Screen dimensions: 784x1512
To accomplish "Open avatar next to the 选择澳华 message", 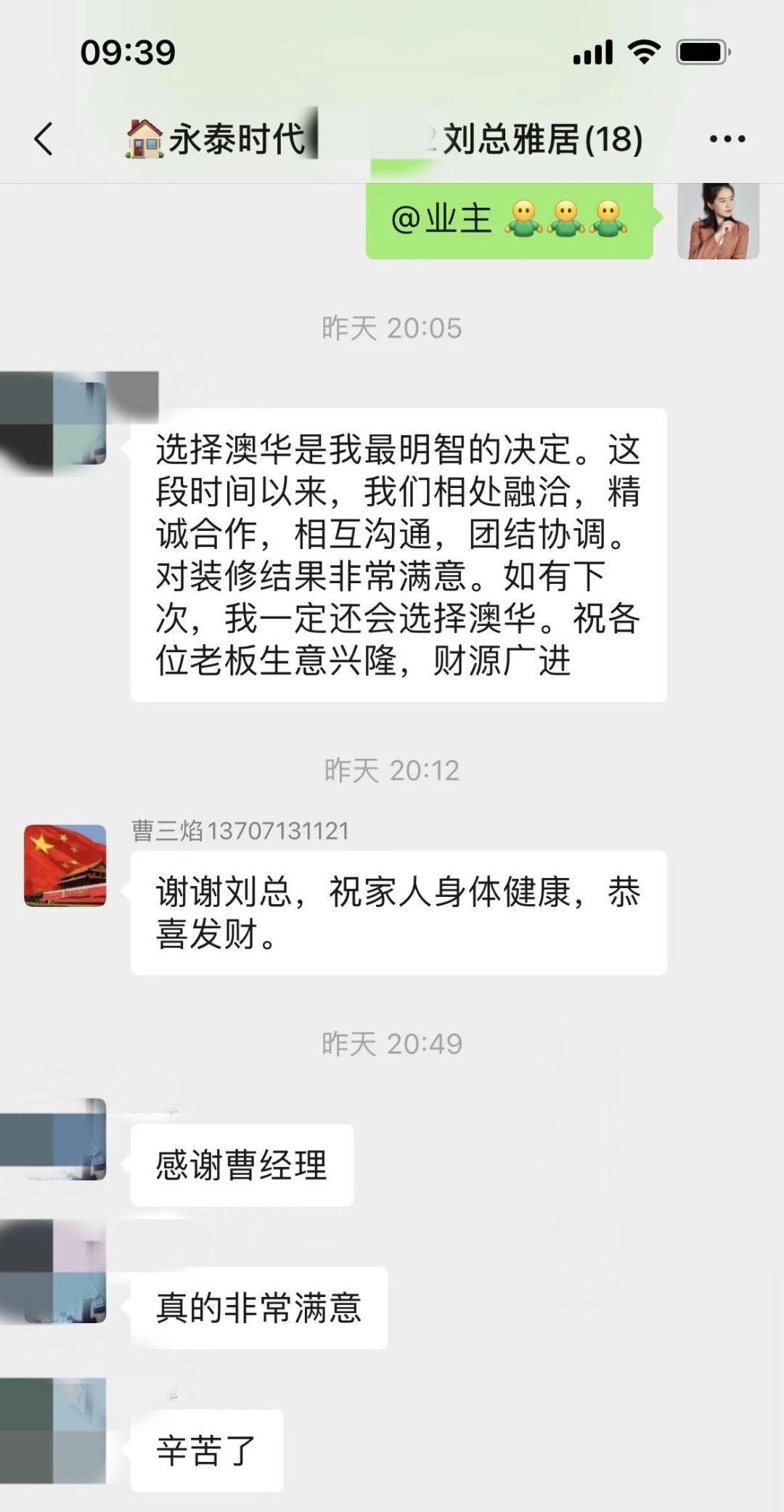I will pos(65,423).
